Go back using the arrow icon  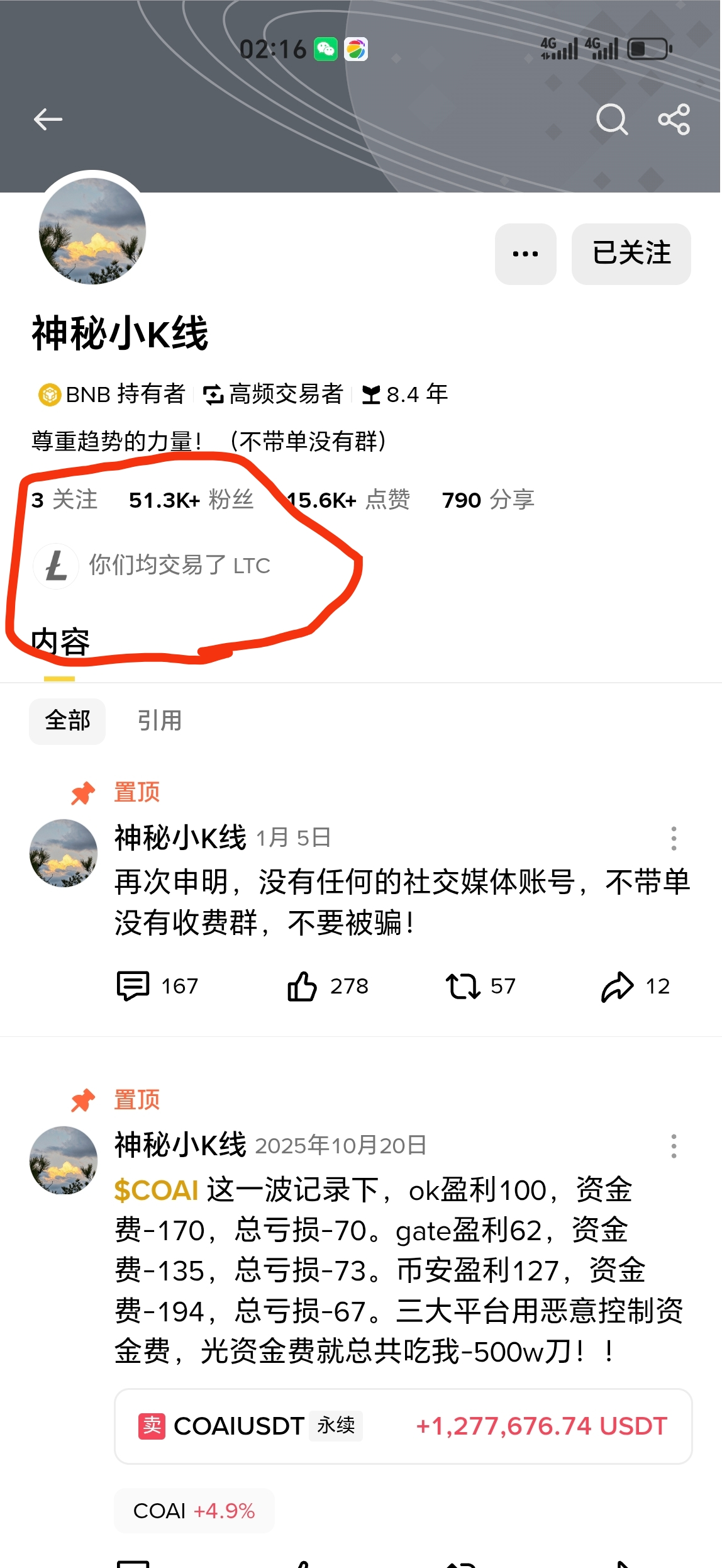[48, 119]
